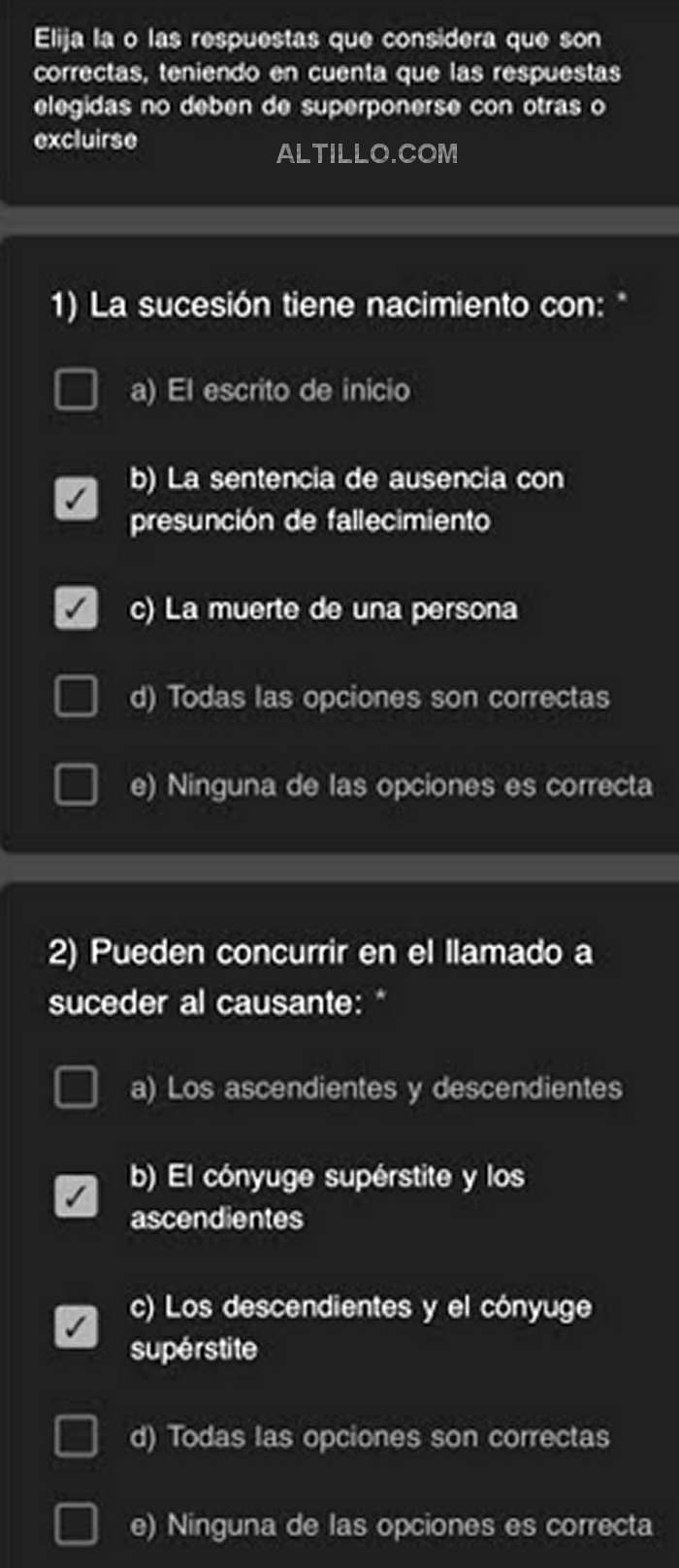Check 'Los ascendientes y descendientes' option

click(x=76, y=1088)
